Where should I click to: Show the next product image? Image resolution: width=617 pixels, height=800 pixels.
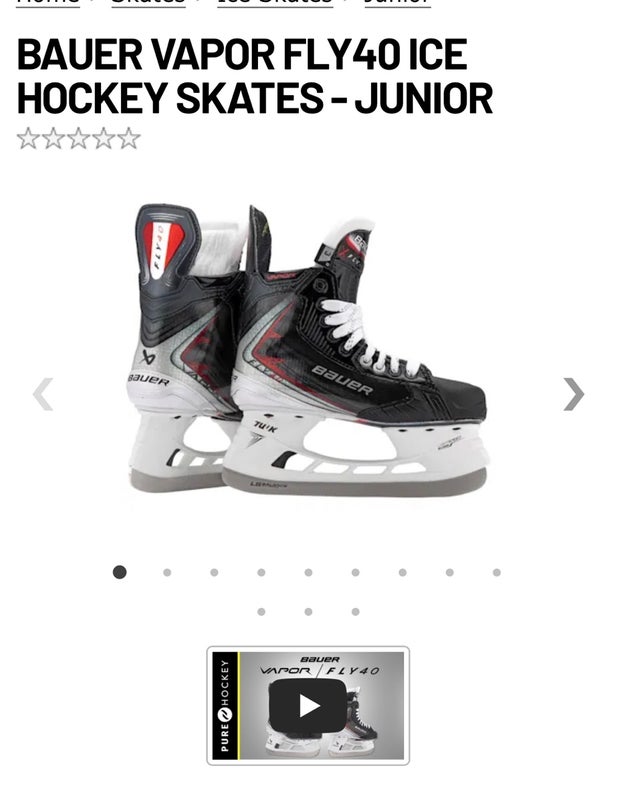(572, 394)
